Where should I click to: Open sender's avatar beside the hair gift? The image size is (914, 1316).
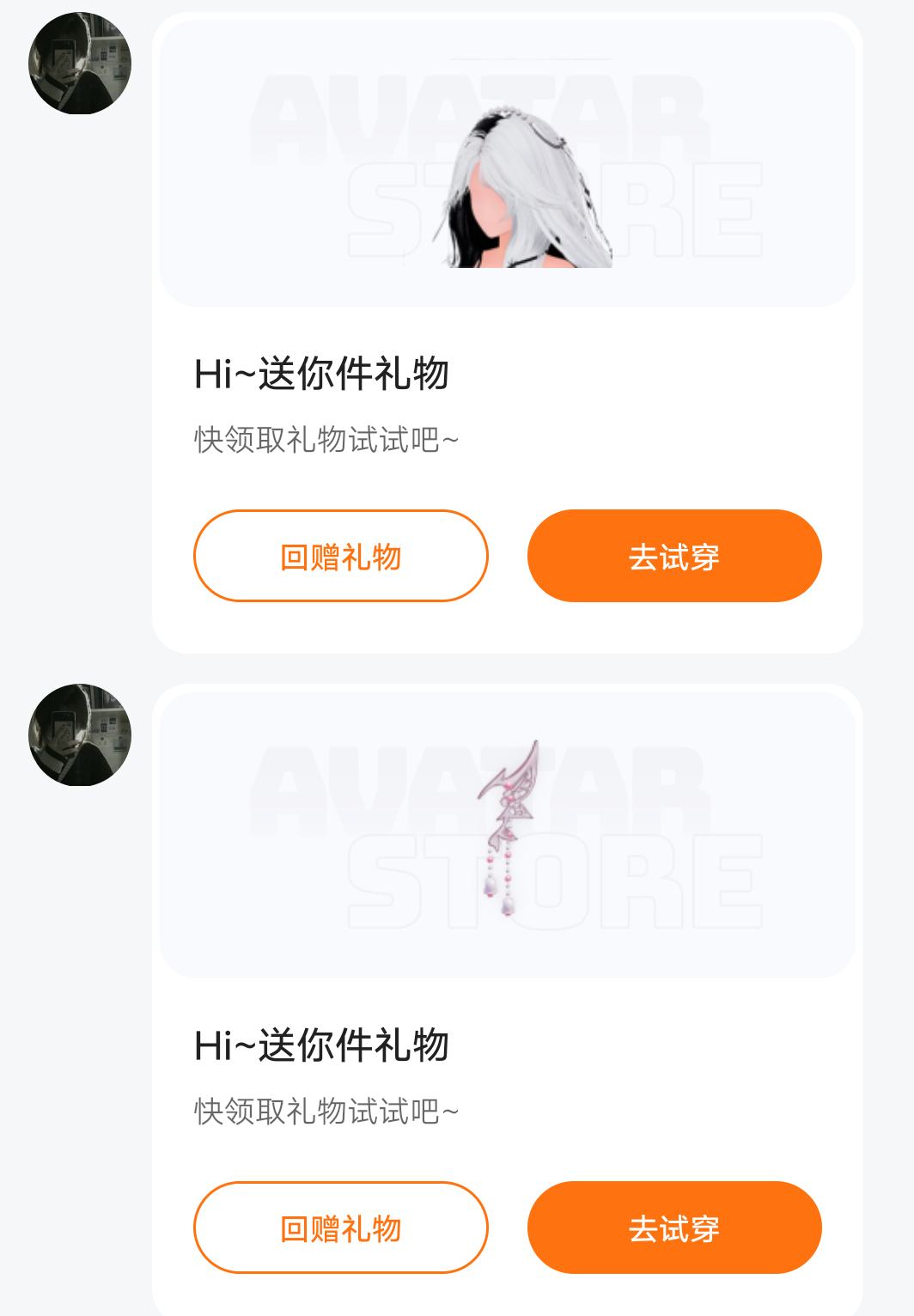(80, 64)
